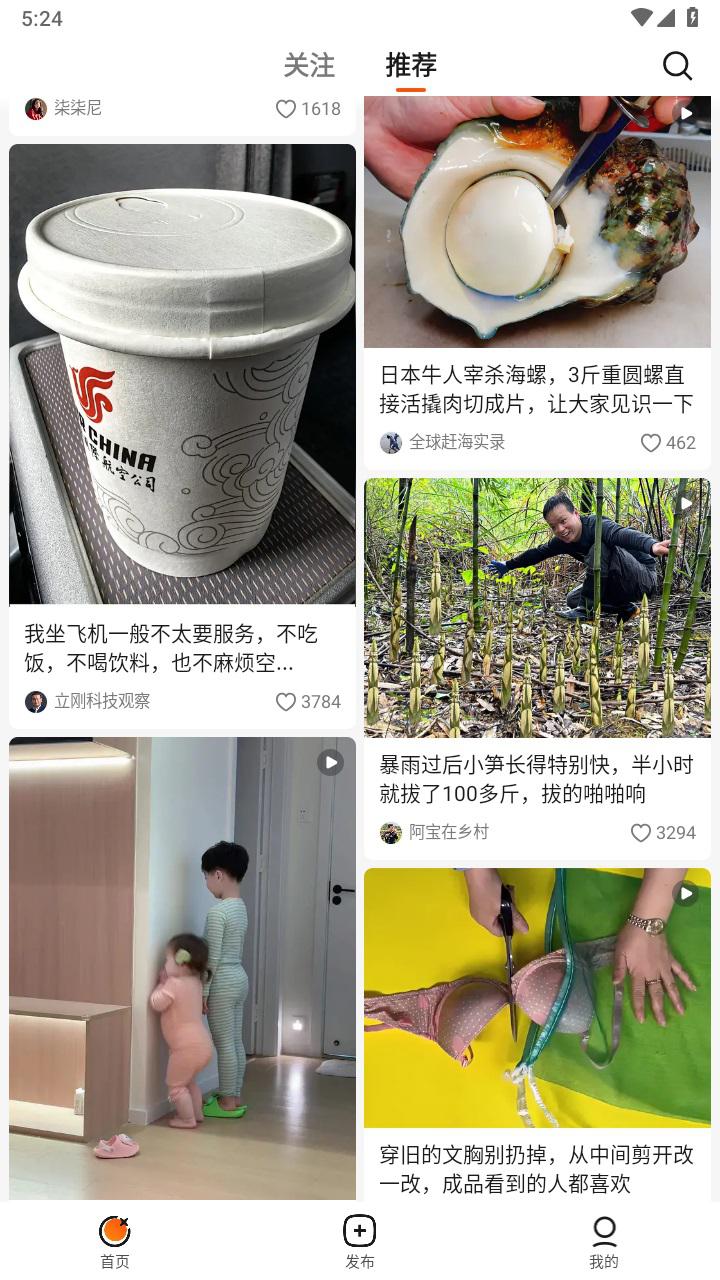720x1280 pixels.
Task: Like the post by 立刚科技观察
Action: 308,702
